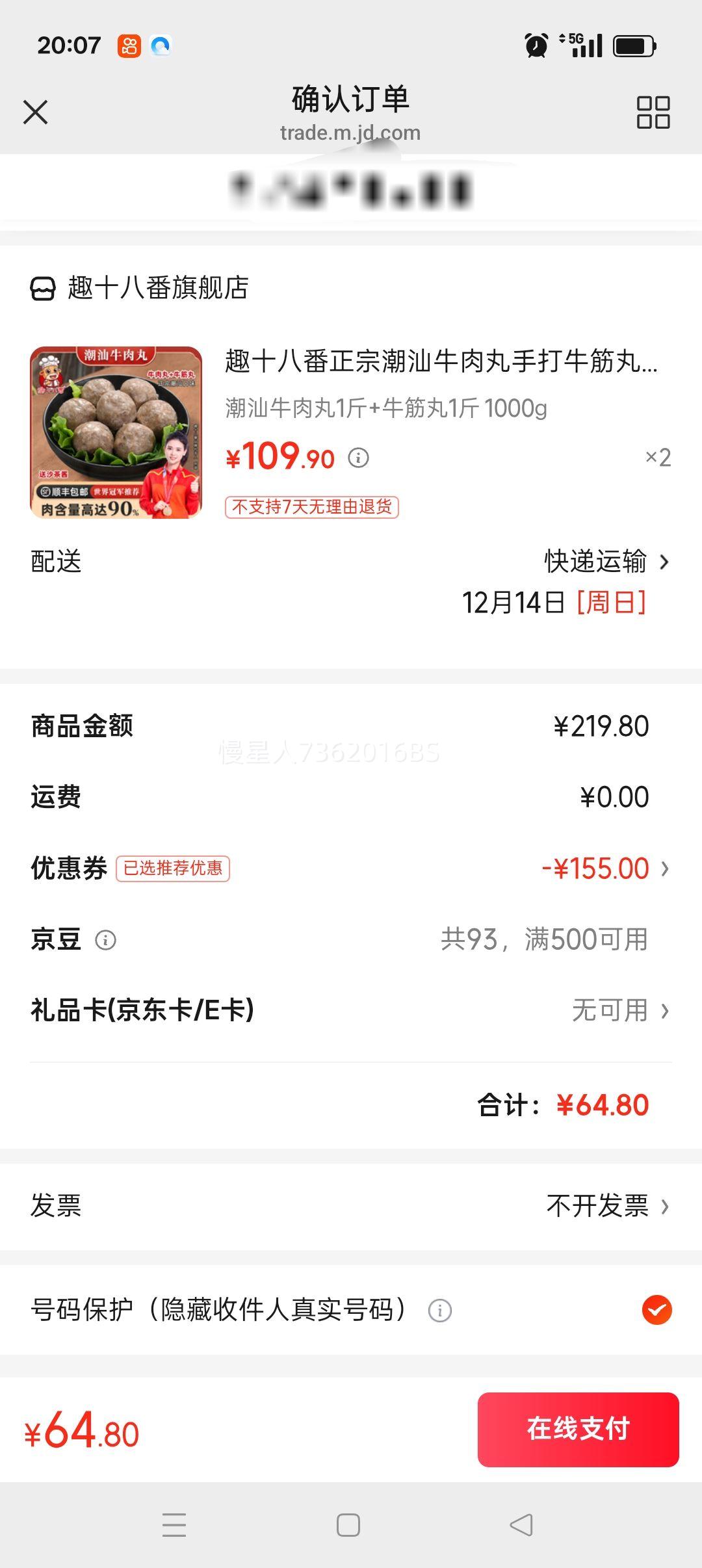Tap the info icon beside 号码保护
Screen dimensions: 702x1568
coord(440,1310)
